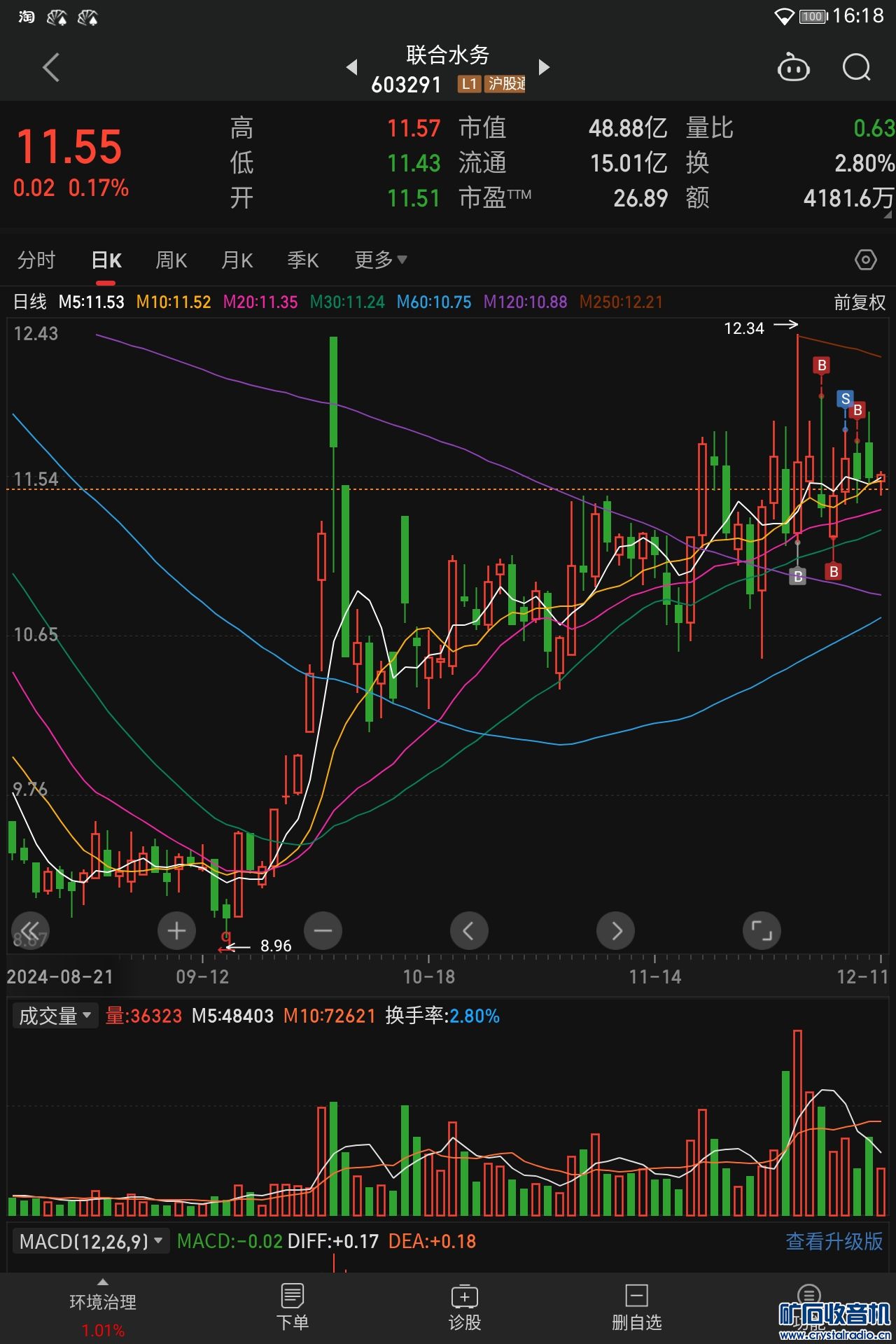
Task: Open stock search
Action: click(x=856, y=68)
